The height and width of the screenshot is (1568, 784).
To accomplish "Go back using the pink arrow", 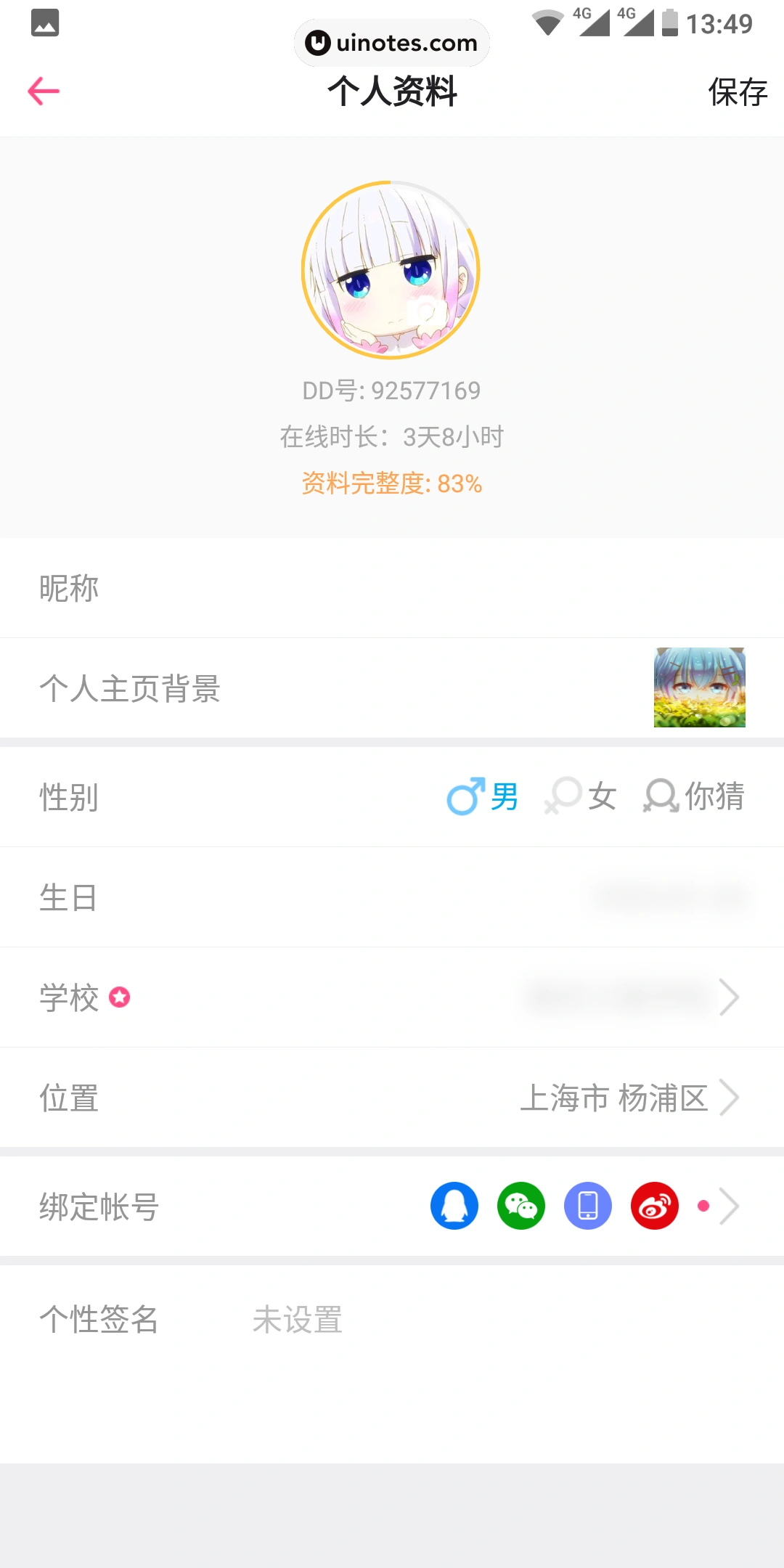I will pyautogui.click(x=44, y=91).
